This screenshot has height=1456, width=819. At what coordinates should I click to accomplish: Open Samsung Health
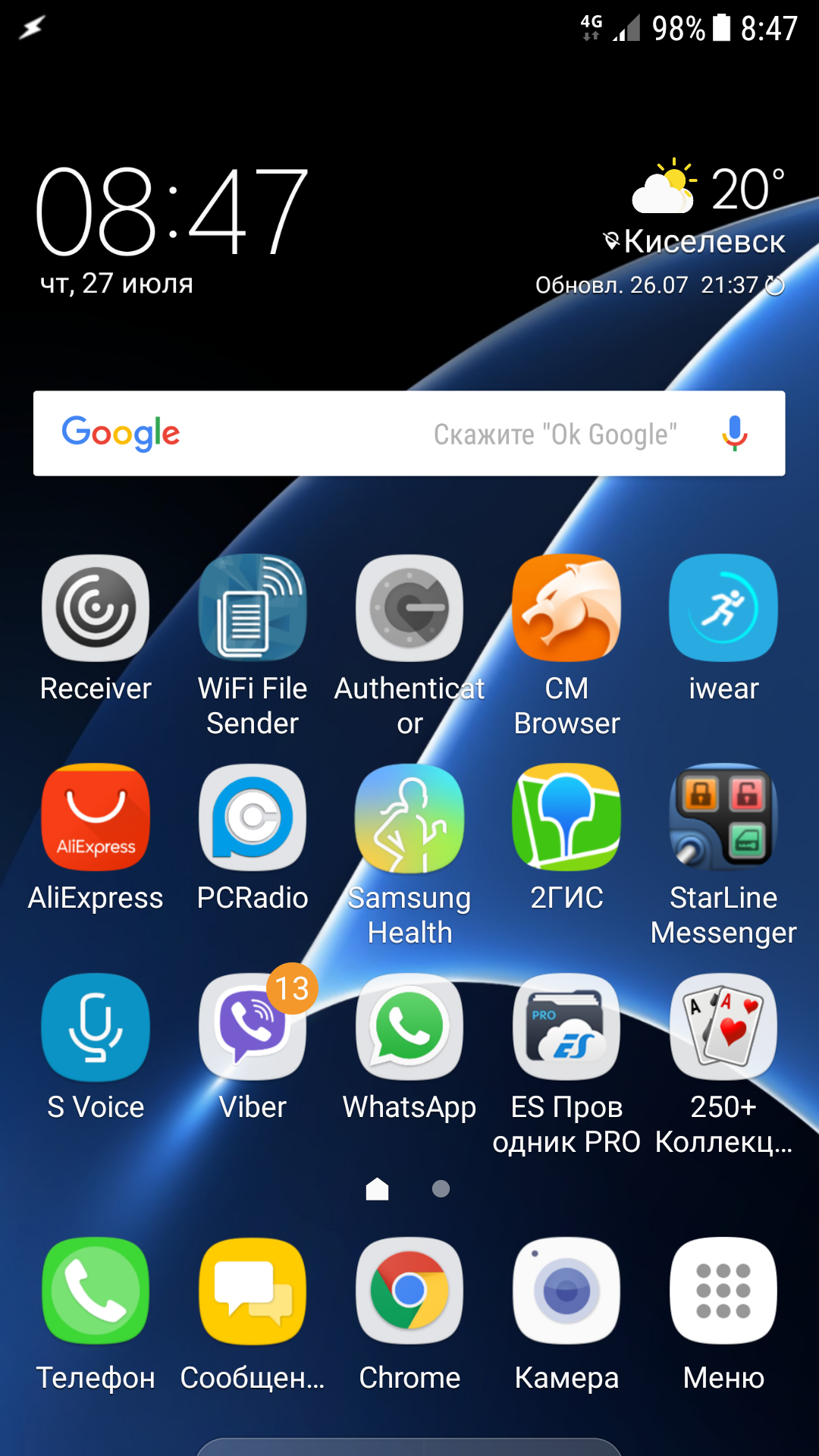pos(409,817)
